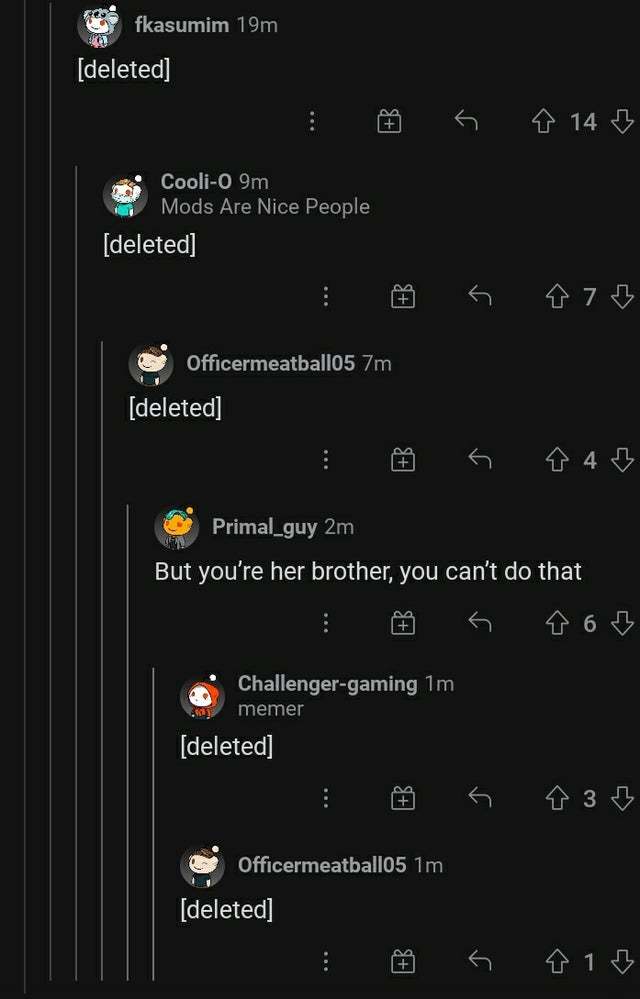Image resolution: width=640 pixels, height=999 pixels.
Task: Upvote Challenger-gaming's comment
Action: [558, 798]
